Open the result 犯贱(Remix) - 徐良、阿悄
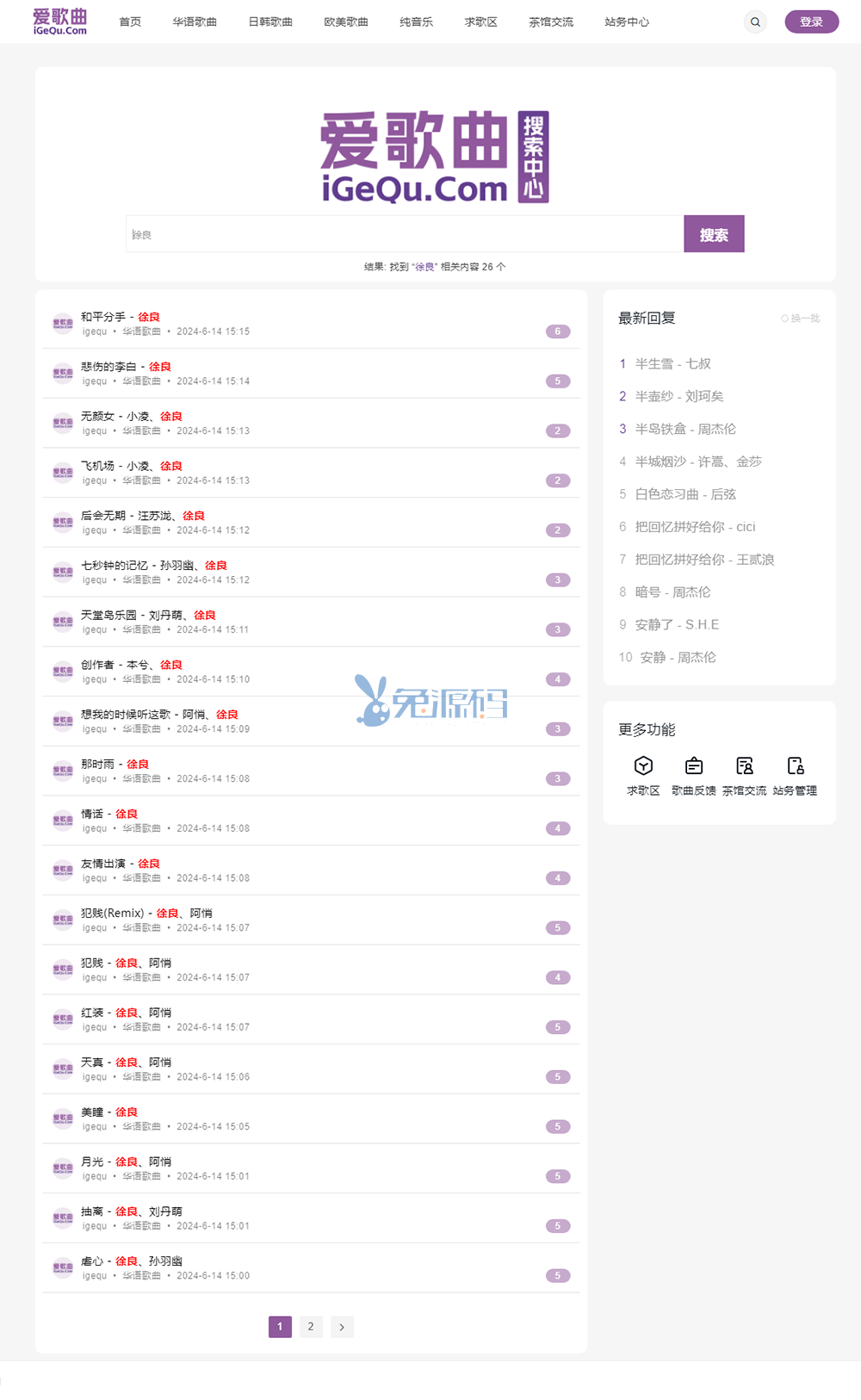861x1400 pixels. 146,914
